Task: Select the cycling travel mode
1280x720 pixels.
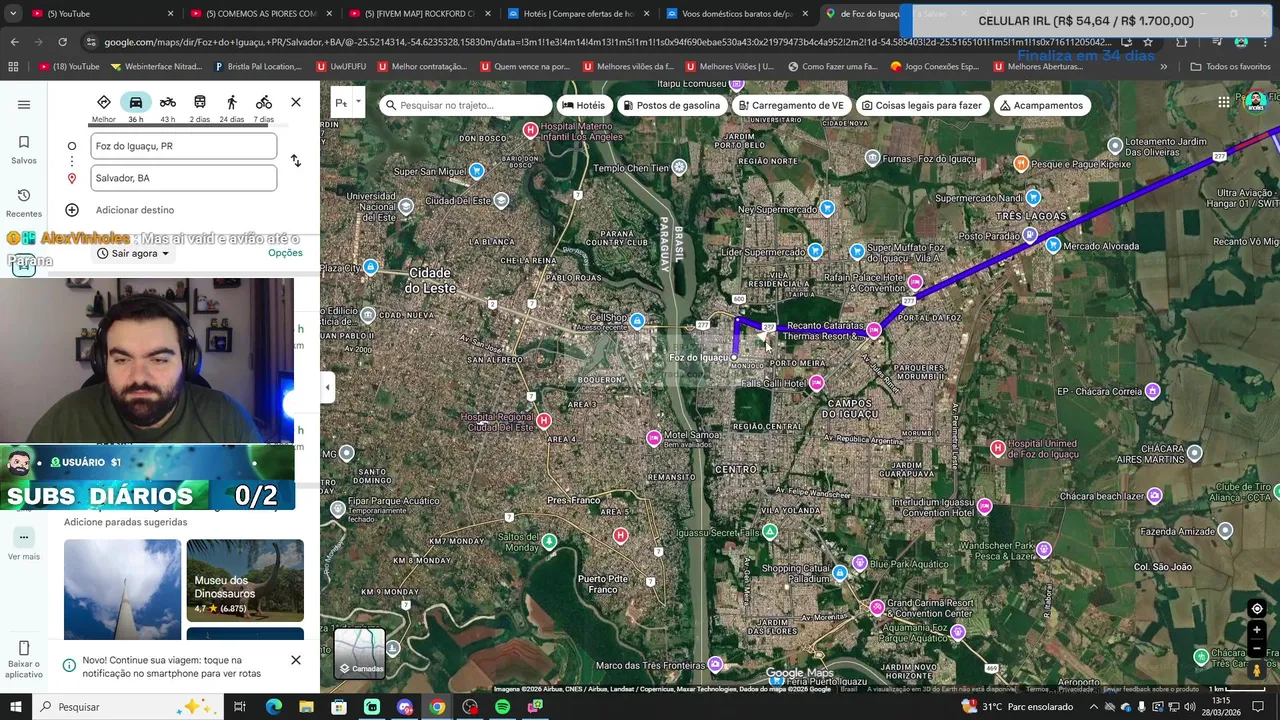Action: pyautogui.click(x=264, y=103)
